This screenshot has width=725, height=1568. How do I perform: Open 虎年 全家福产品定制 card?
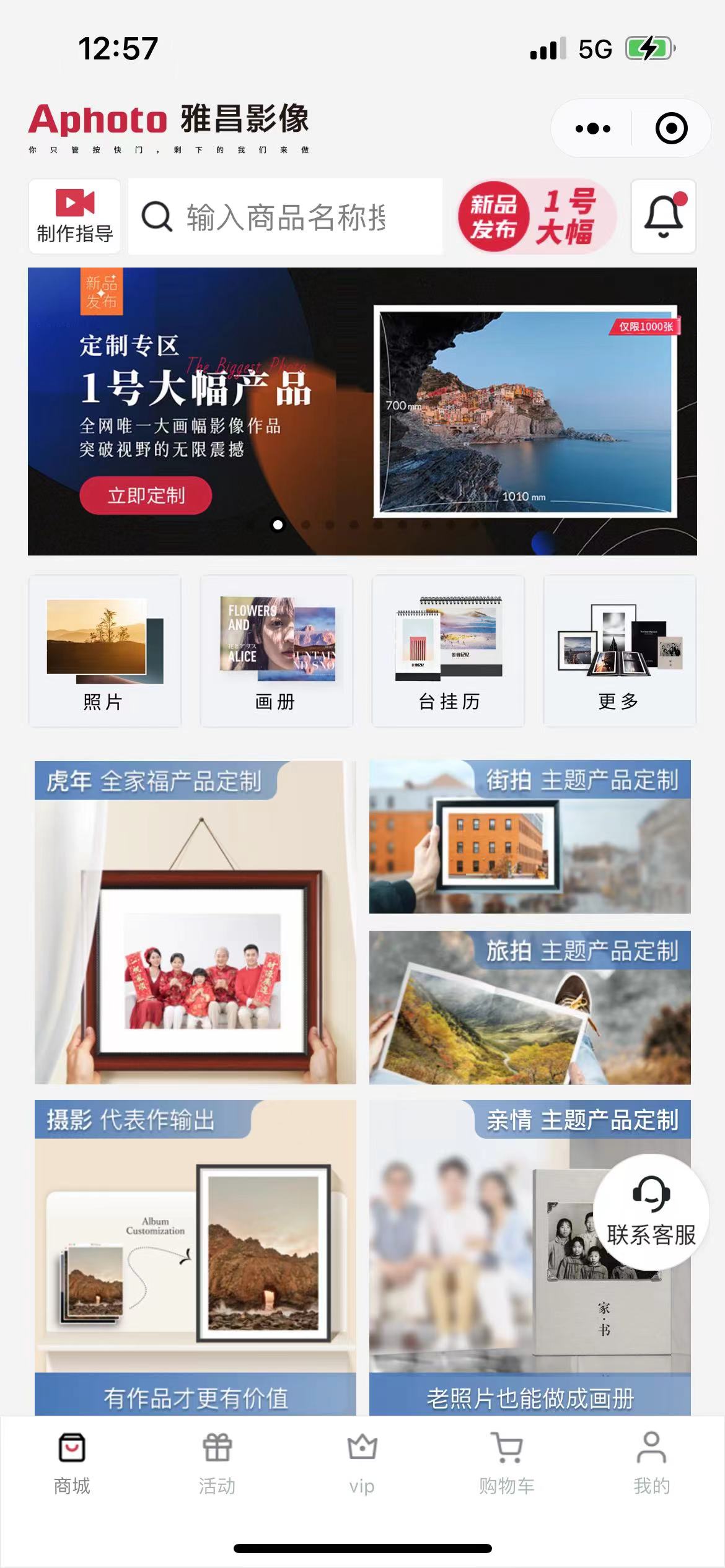point(195,923)
